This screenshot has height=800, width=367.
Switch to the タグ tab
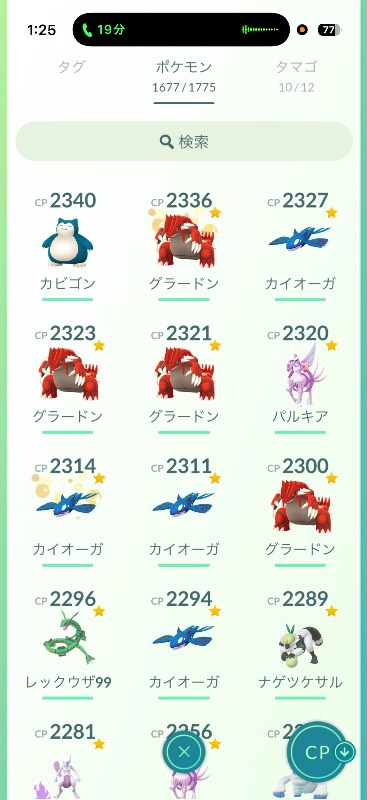point(71,67)
